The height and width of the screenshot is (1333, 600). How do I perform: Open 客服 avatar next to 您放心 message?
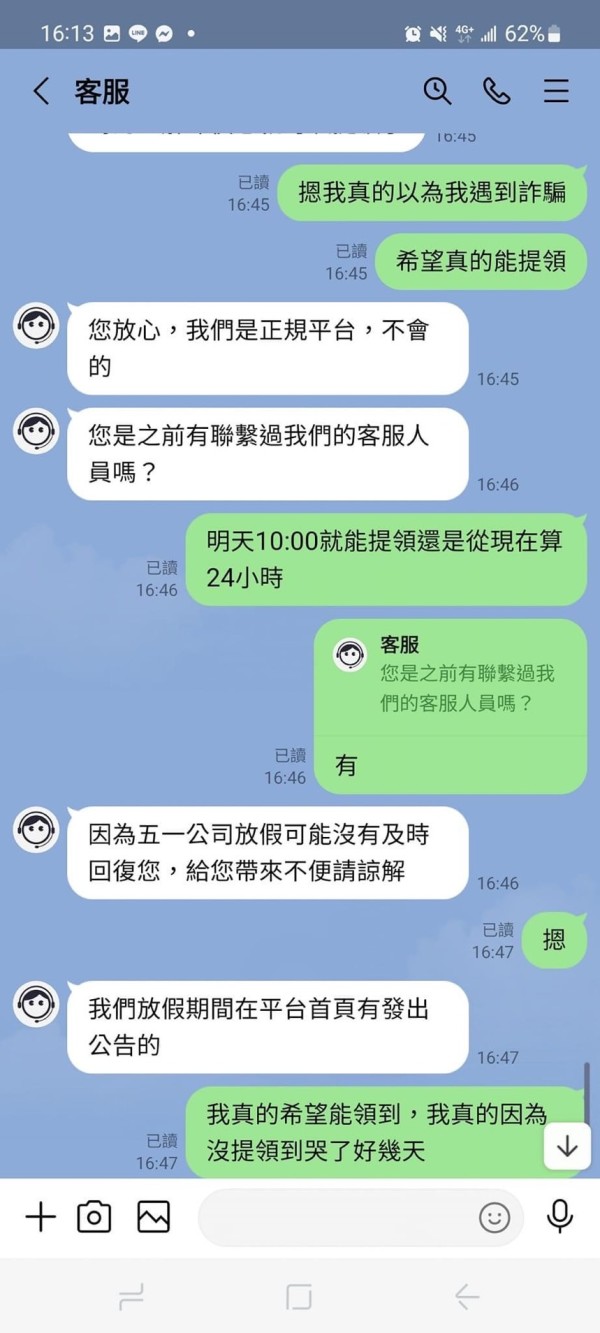(x=36, y=326)
